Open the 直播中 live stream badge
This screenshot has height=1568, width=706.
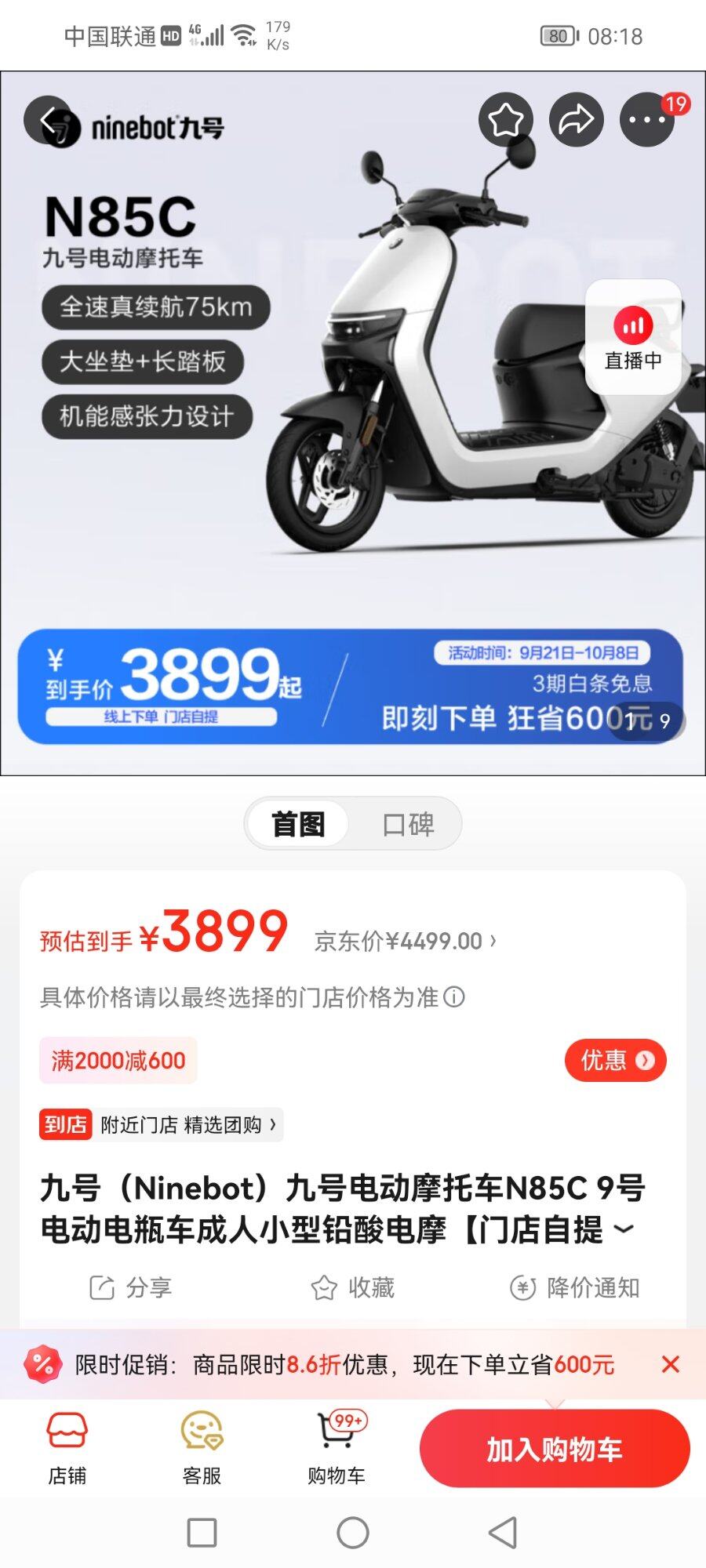click(x=633, y=337)
